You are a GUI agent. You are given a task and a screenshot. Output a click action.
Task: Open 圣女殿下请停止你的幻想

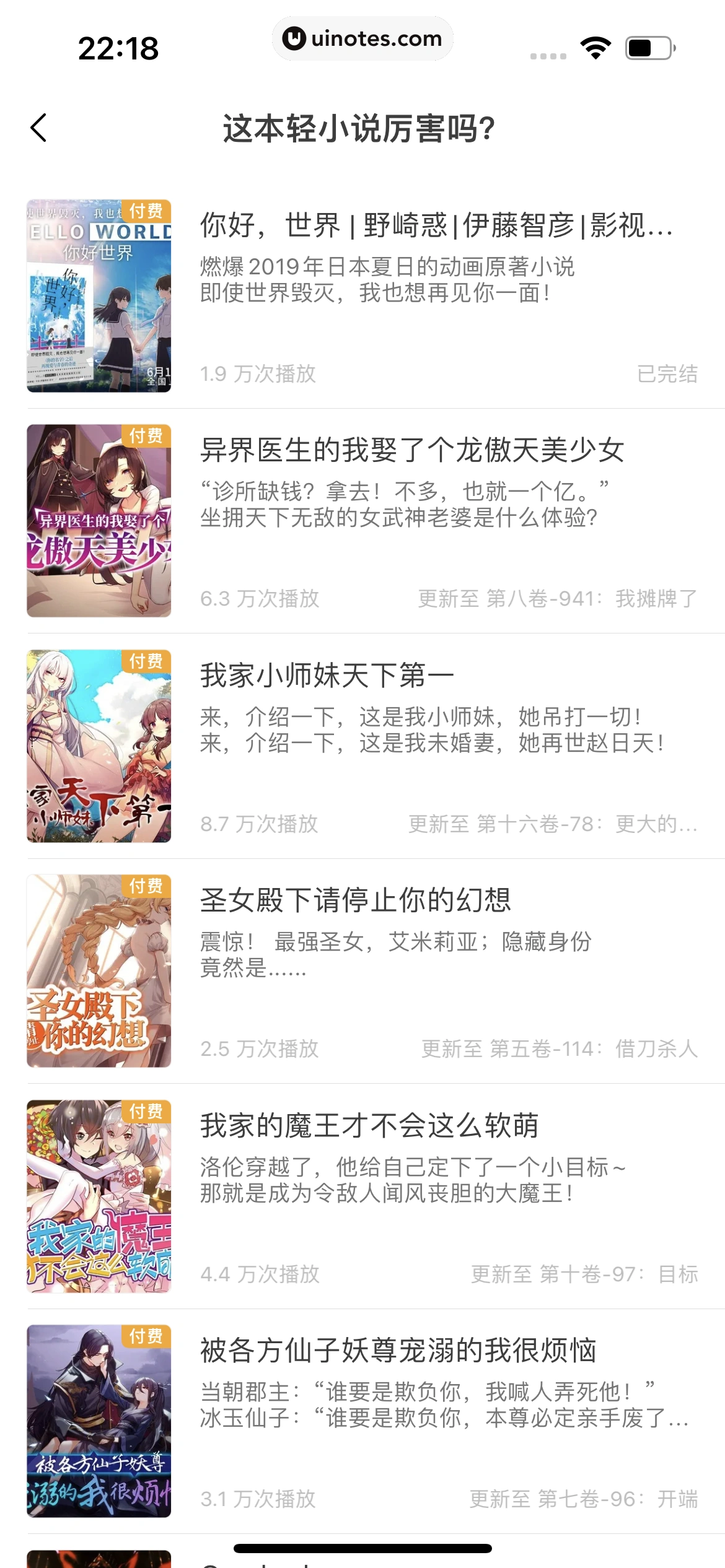pos(355,900)
